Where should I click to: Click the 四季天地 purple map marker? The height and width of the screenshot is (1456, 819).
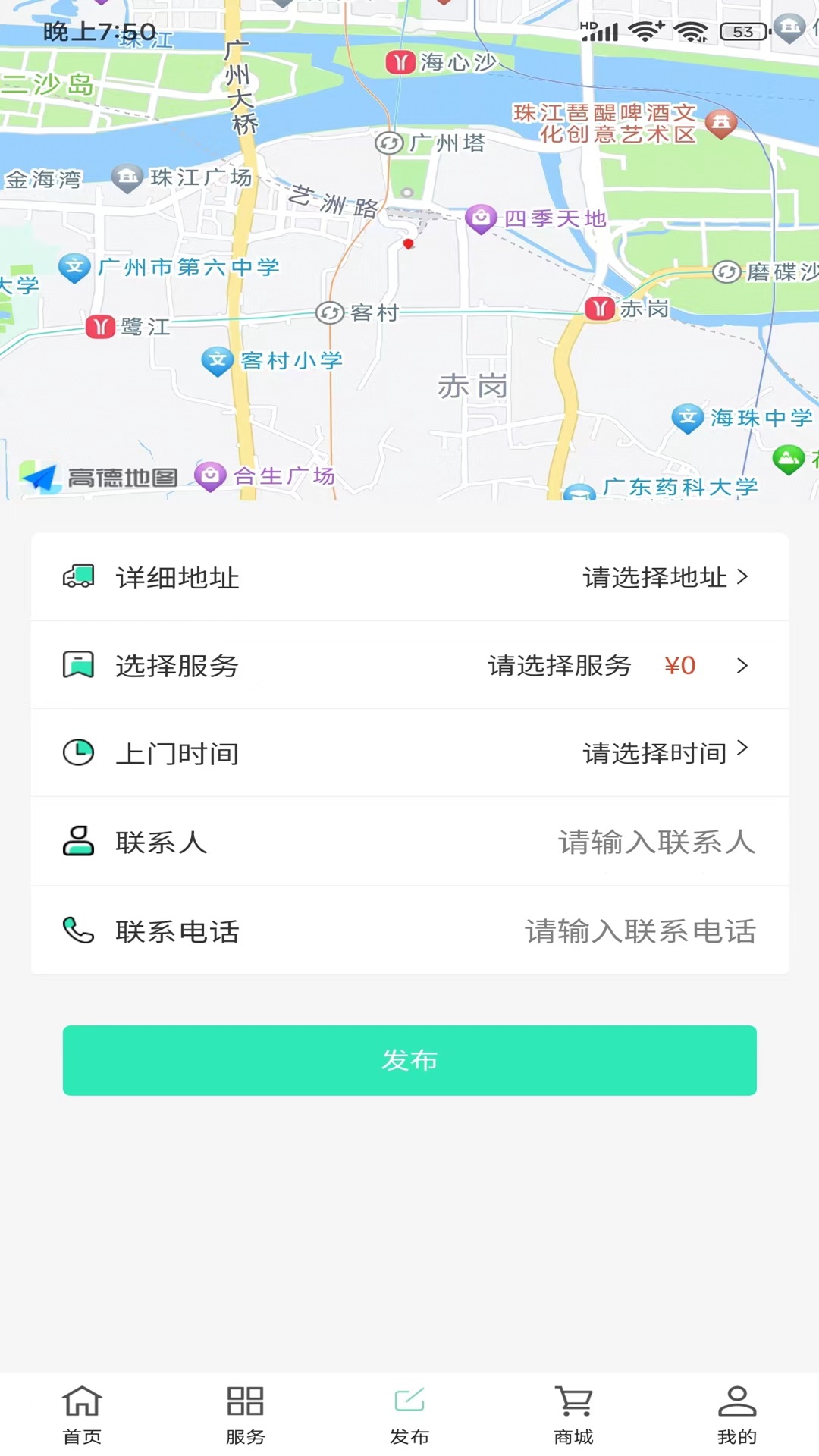click(x=481, y=218)
